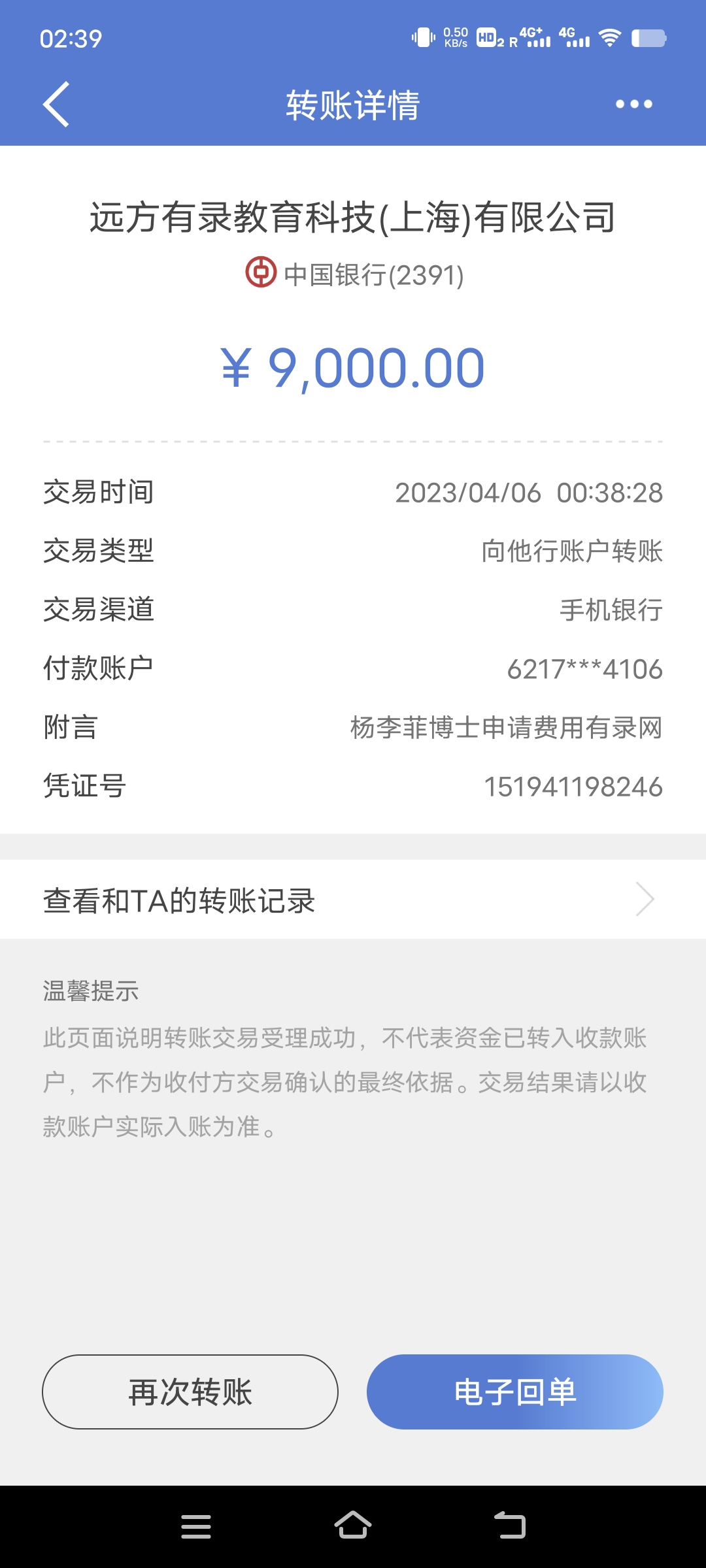Go back from transfer details page

pyautogui.click(x=57, y=105)
